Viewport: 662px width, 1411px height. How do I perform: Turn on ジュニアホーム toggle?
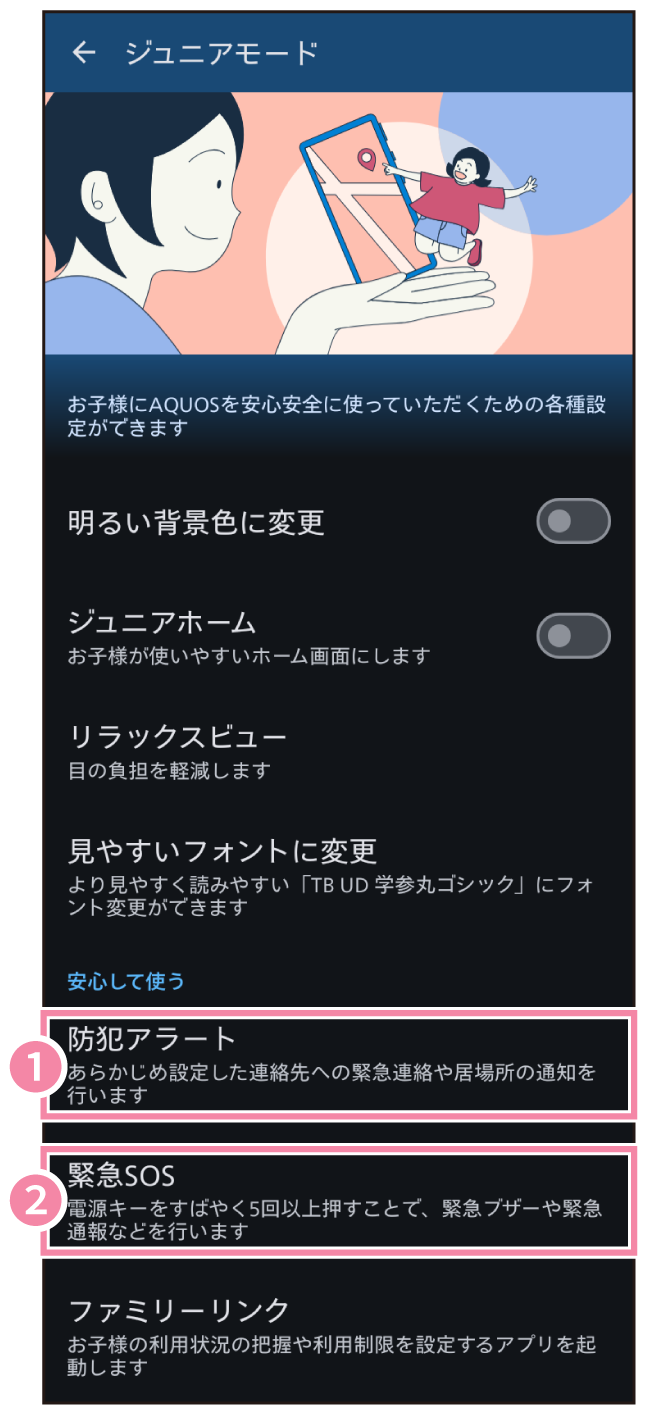[573, 636]
